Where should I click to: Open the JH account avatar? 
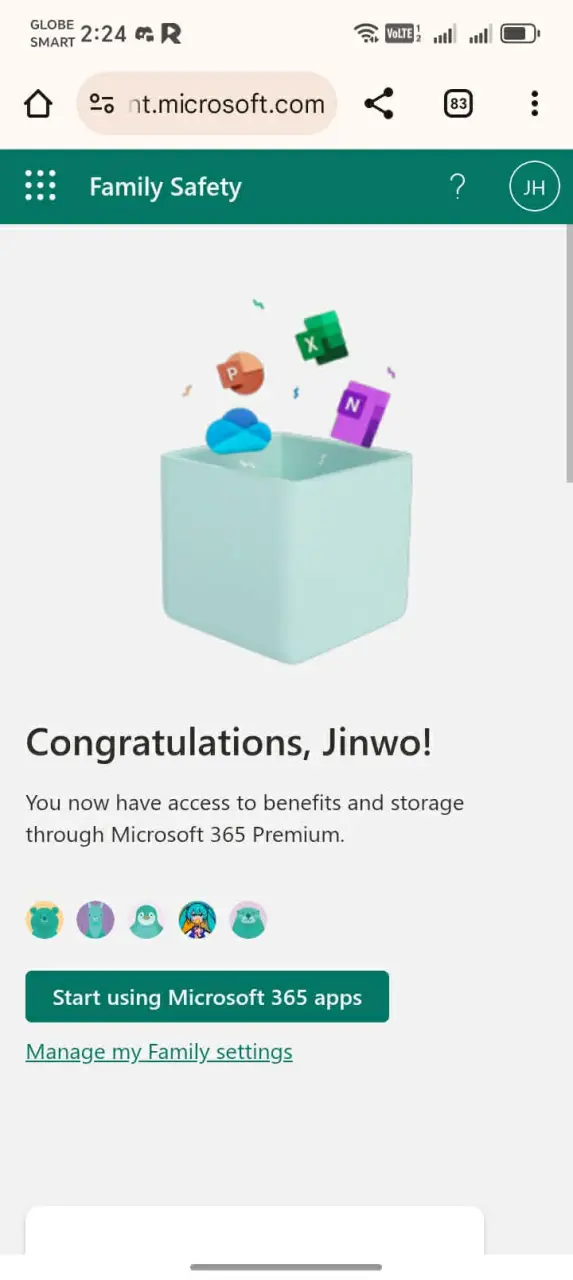click(x=535, y=187)
